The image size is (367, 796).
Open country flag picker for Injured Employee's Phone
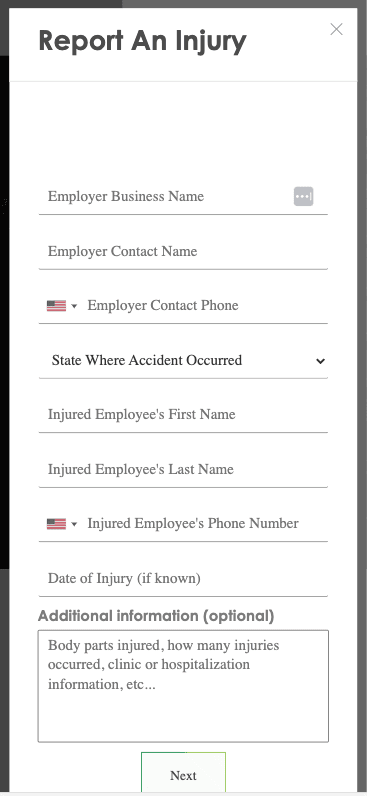pyautogui.click(x=61, y=524)
